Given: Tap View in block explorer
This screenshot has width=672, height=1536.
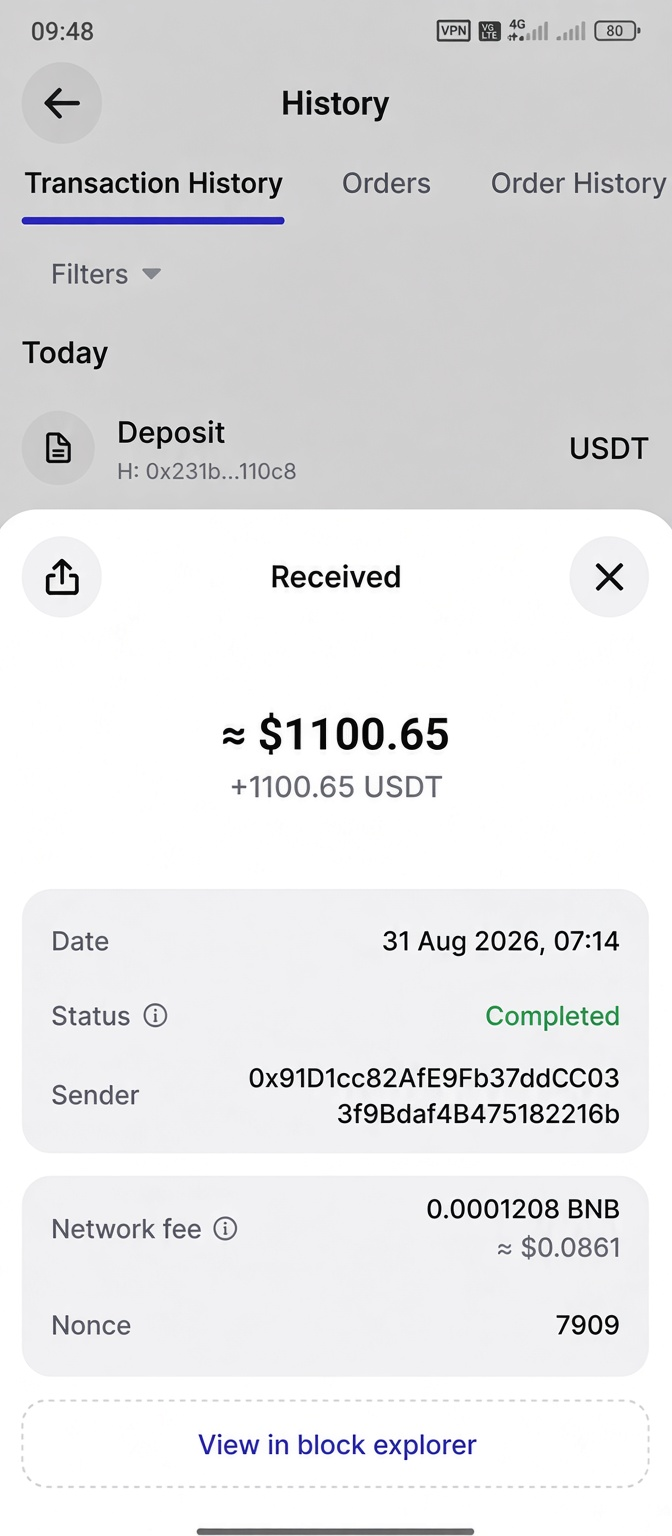Looking at the screenshot, I should tap(336, 1444).
